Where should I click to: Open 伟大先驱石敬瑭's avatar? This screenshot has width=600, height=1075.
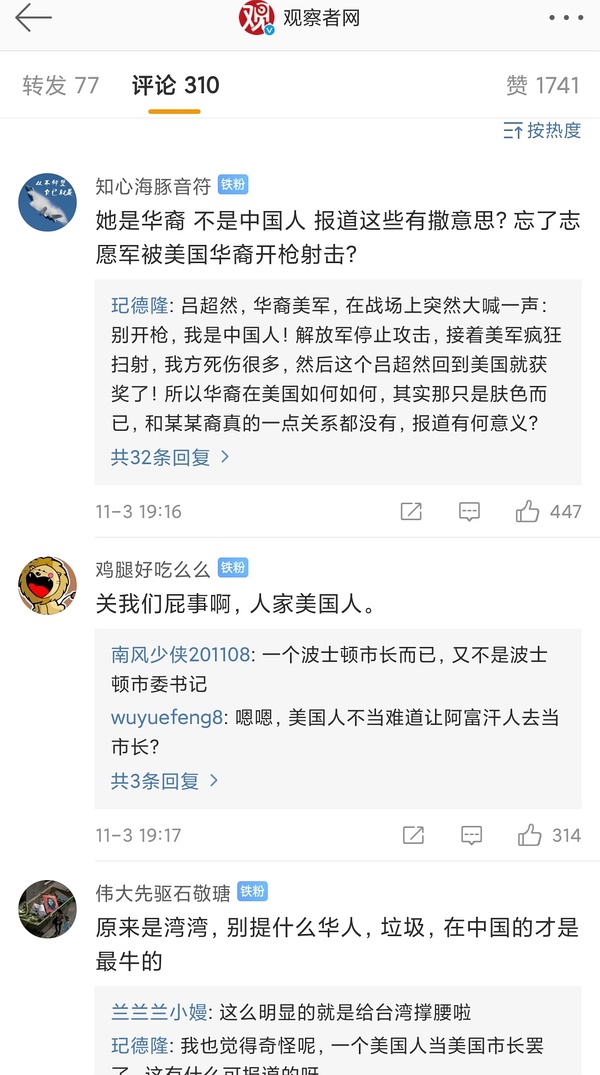tap(47, 908)
